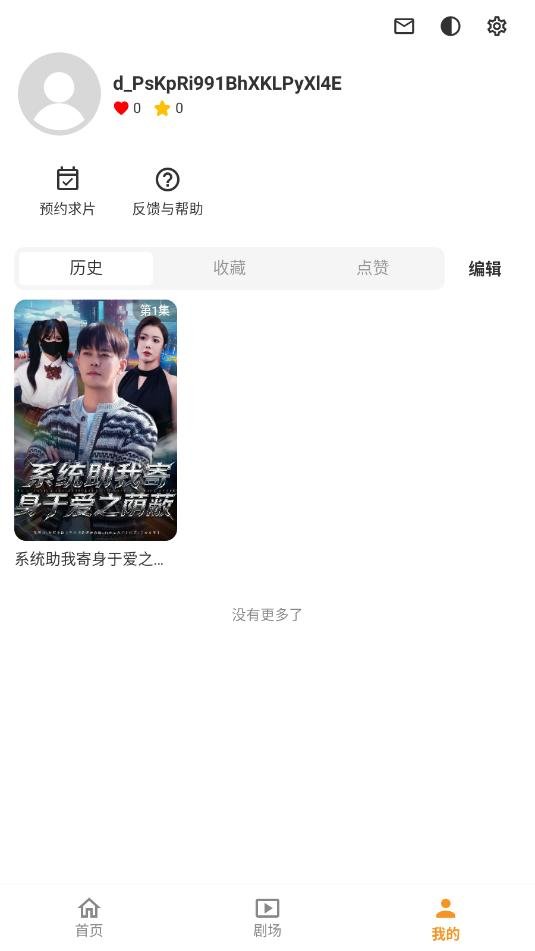Go to the 首页 home tab
The width and height of the screenshot is (535, 951).
(x=89, y=918)
